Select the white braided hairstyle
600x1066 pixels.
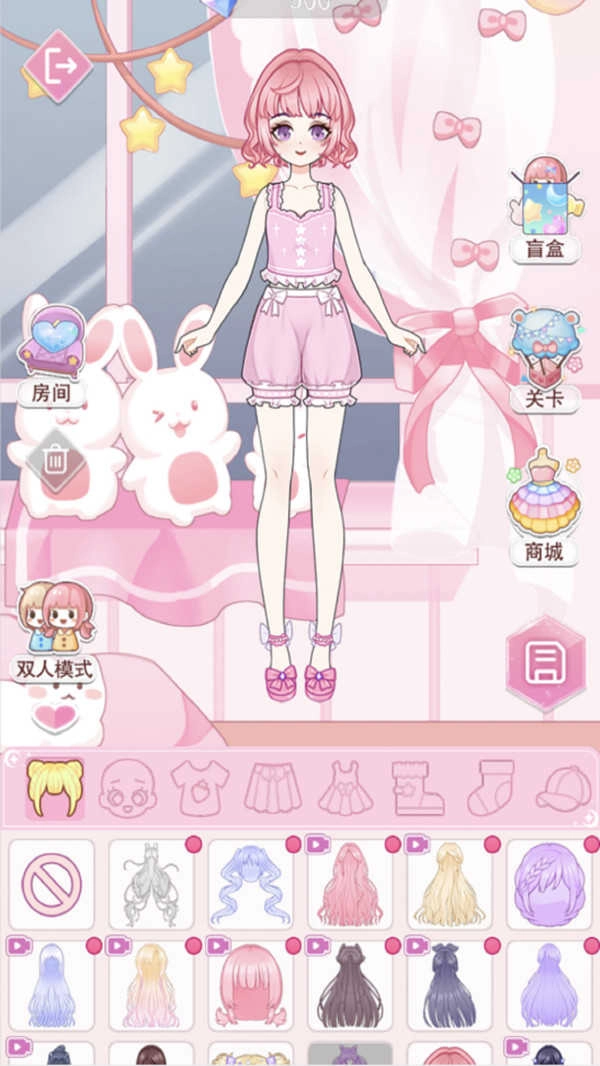[151, 885]
